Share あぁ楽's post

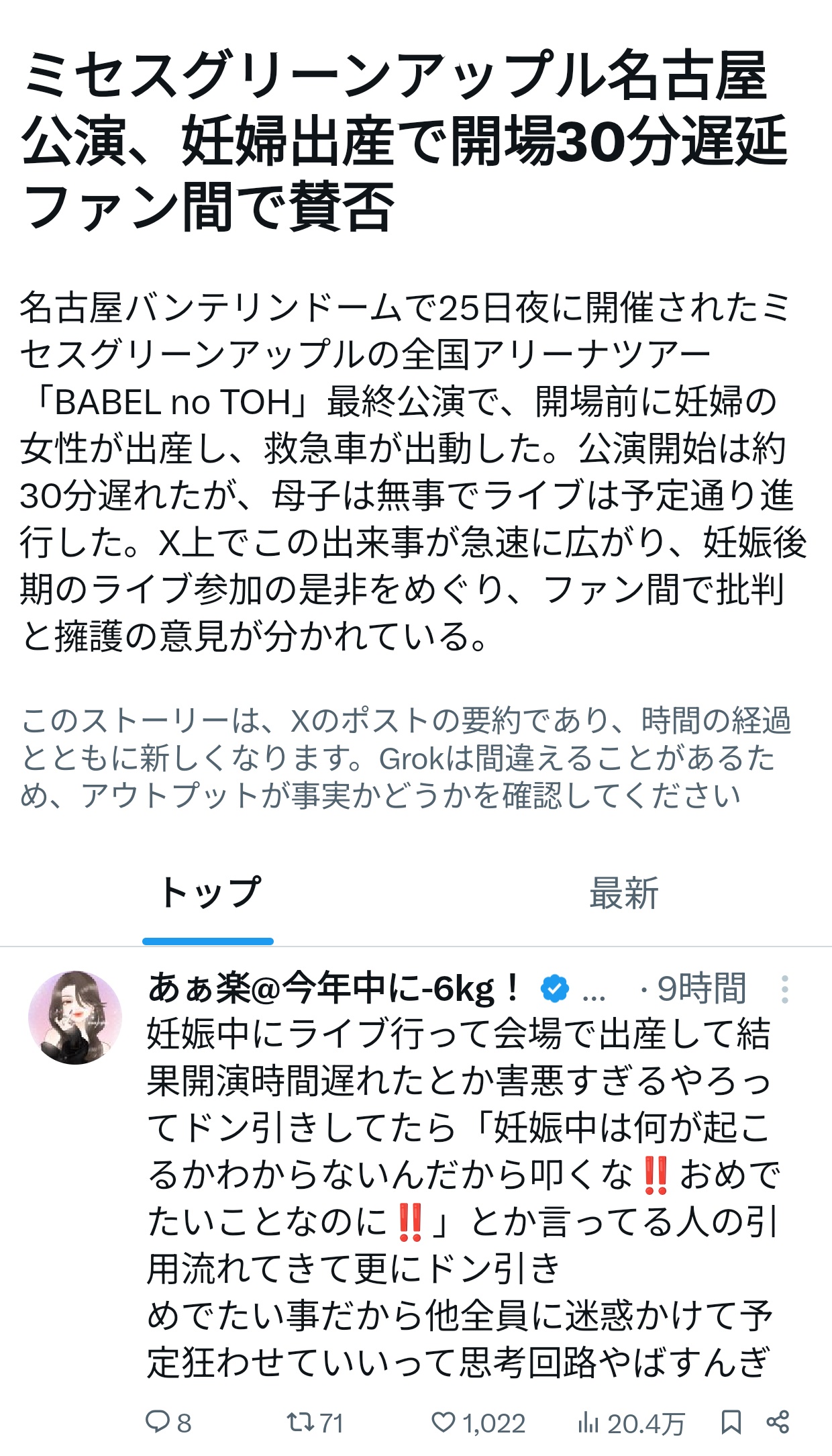click(778, 1422)
